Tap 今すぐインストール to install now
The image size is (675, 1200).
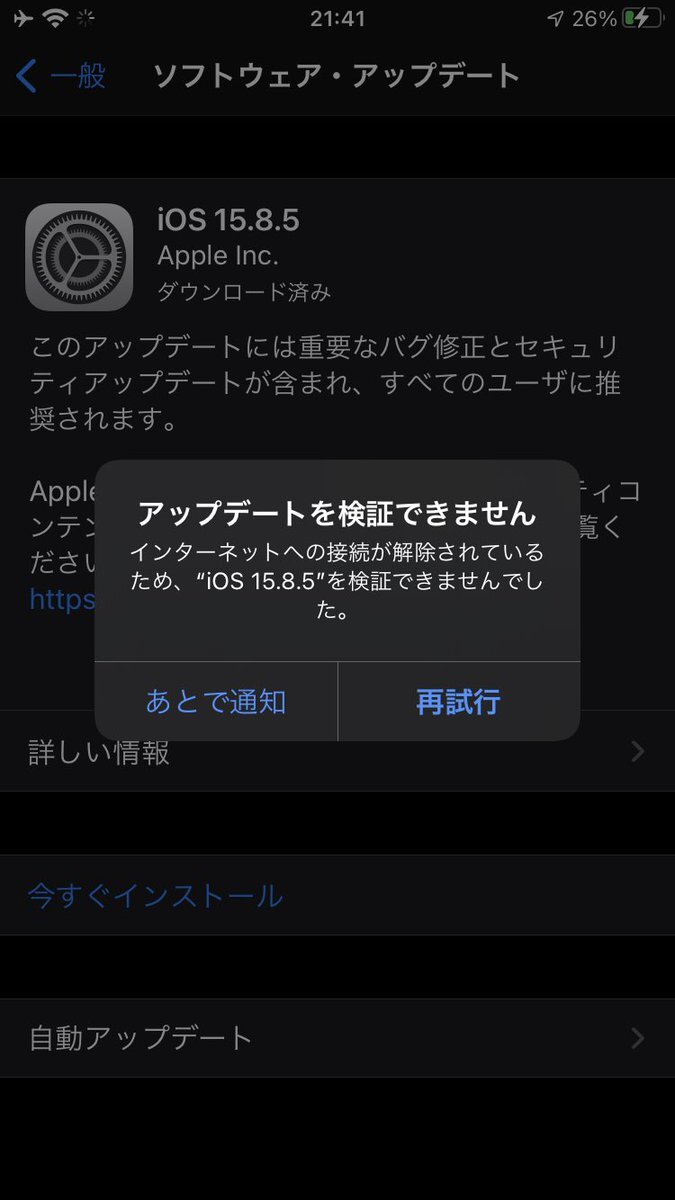point(156,895)
